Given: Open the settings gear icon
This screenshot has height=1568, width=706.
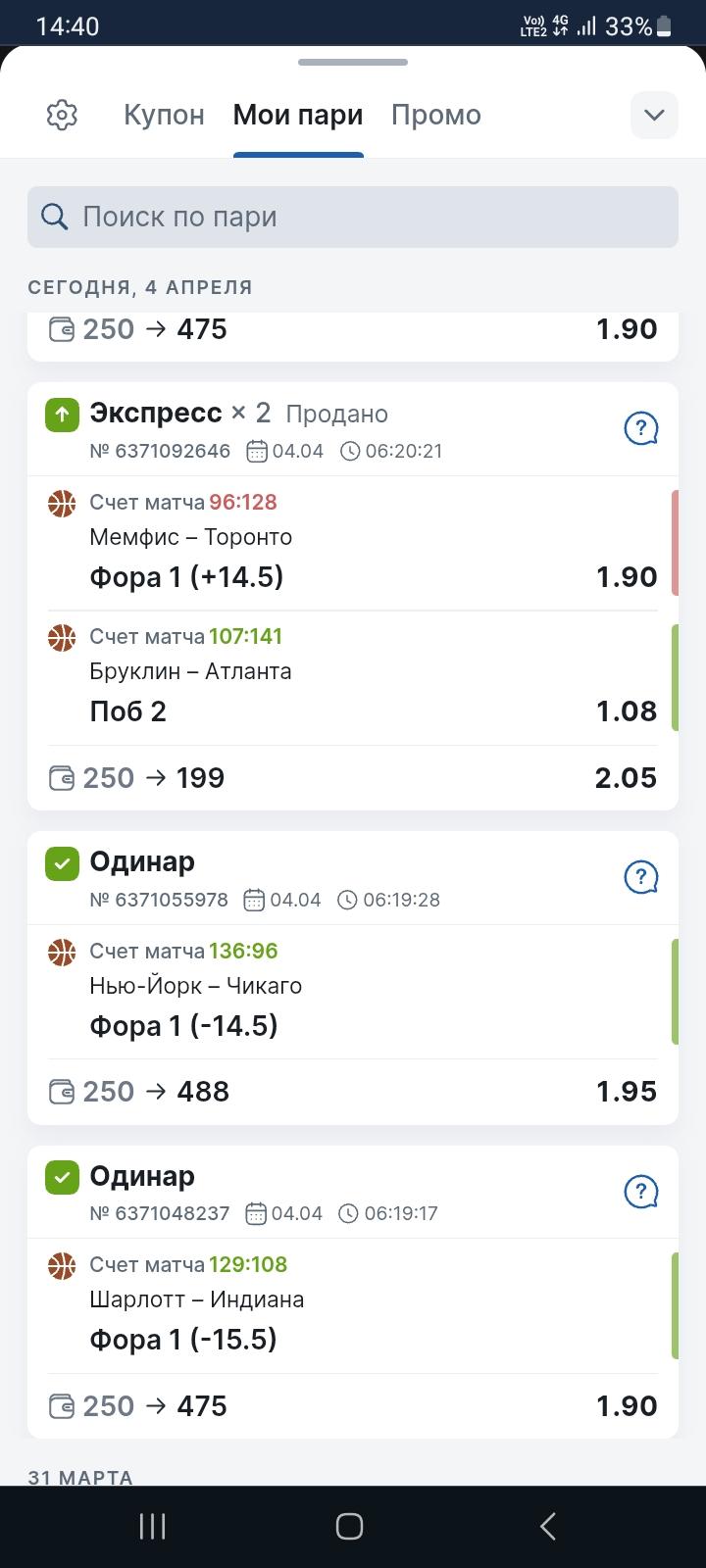Looking at the screenshot, I should point(62,115).
